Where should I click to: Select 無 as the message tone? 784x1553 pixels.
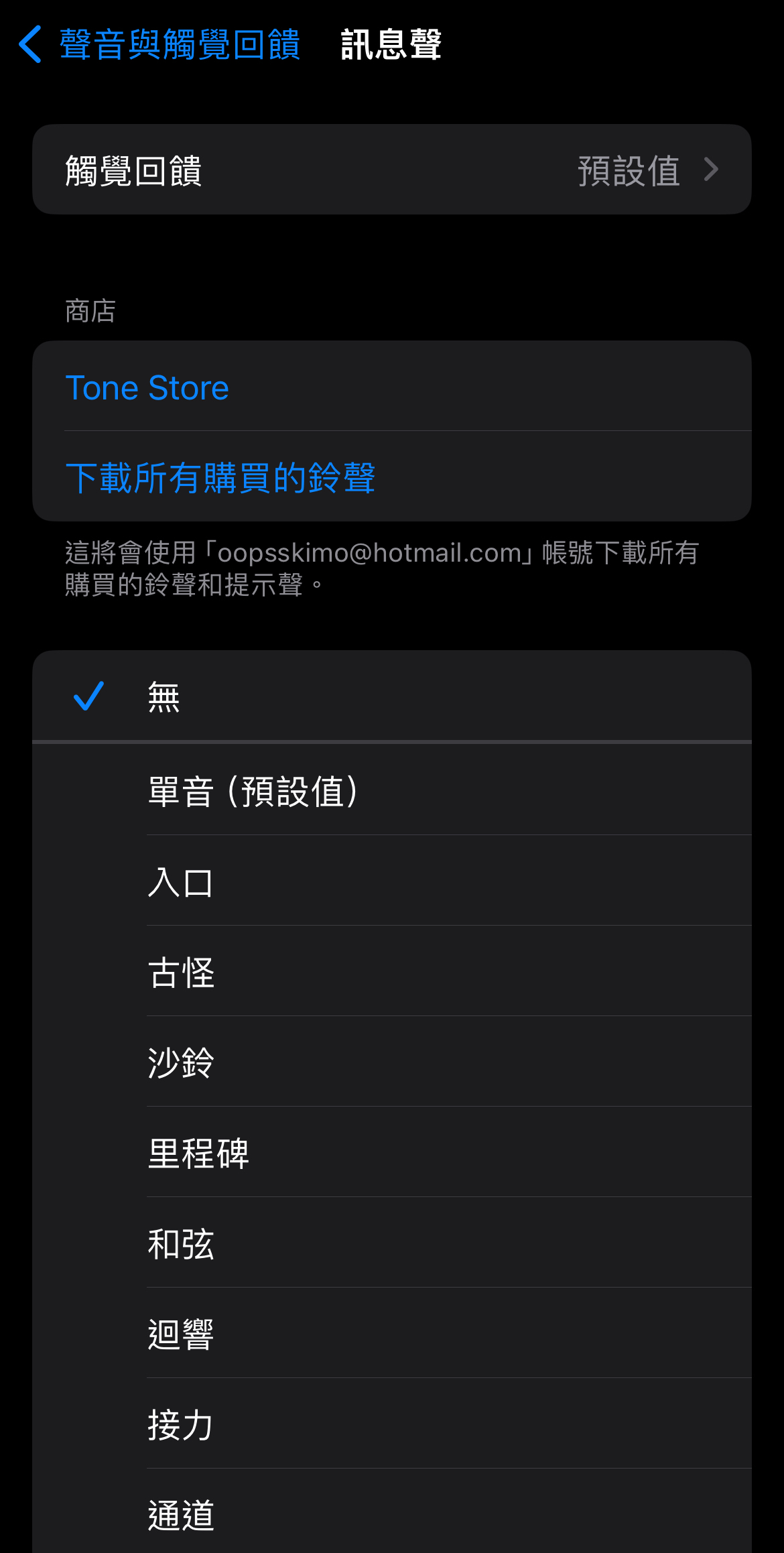(x=391, y=697)
